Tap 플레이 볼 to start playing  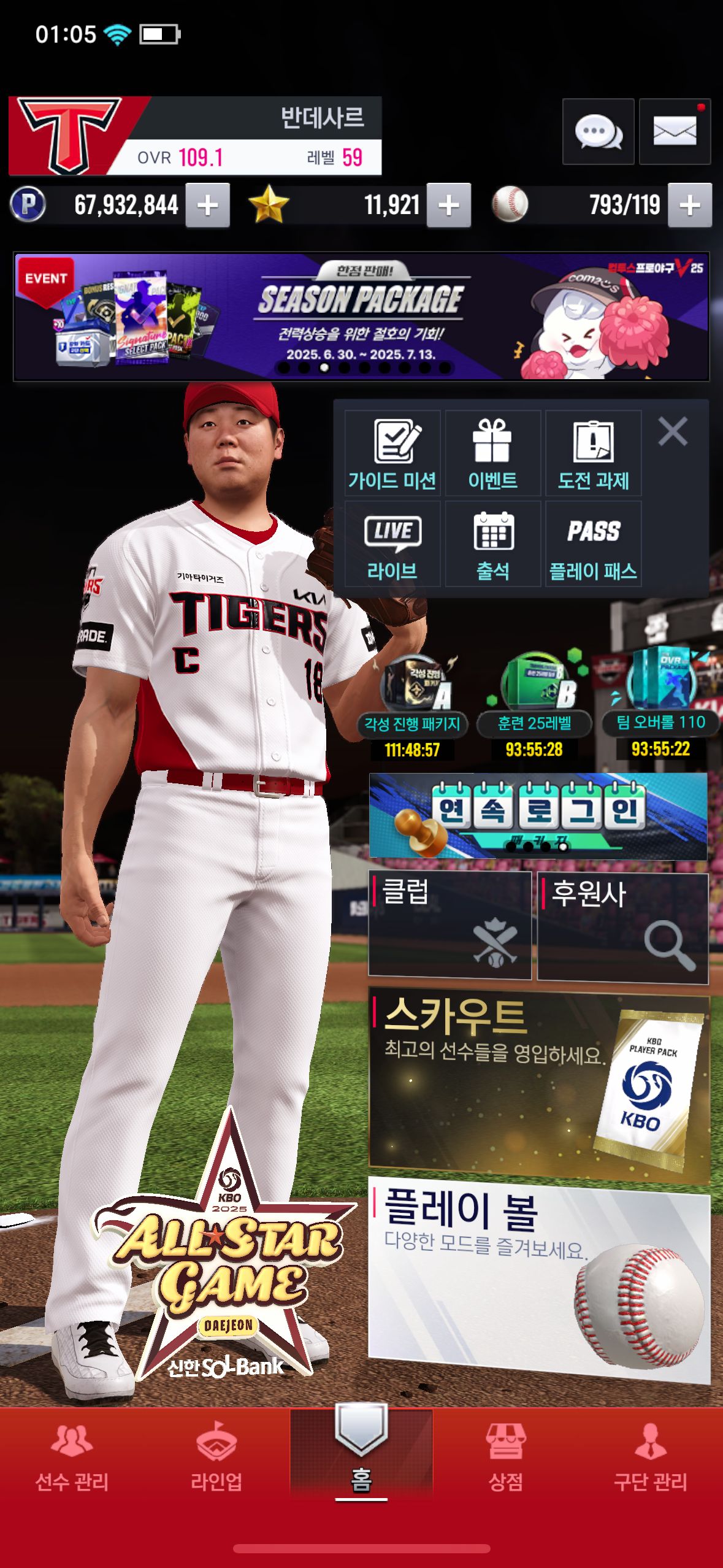(538, 1279)
